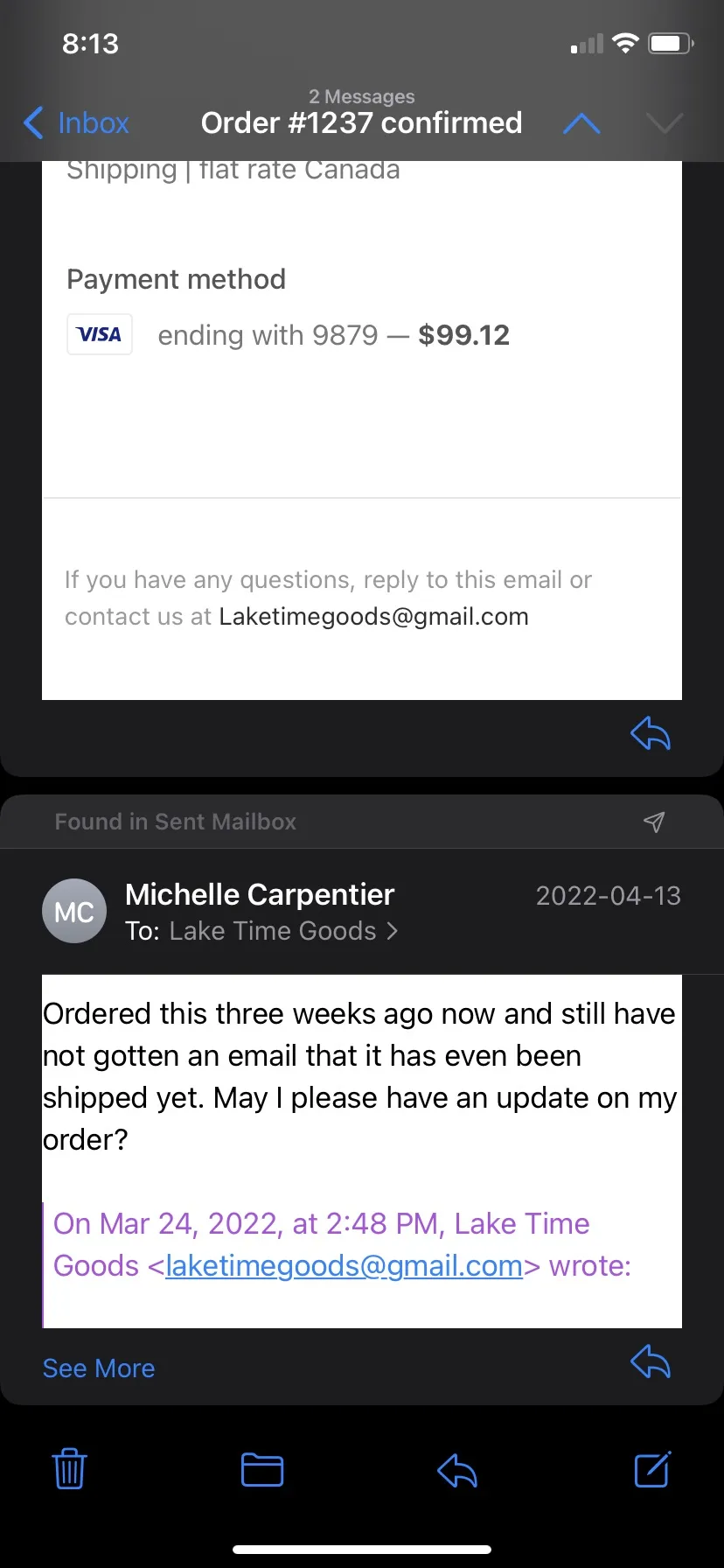
Task: Reply using arrow below order confirmation email
Action: (651, 733)
